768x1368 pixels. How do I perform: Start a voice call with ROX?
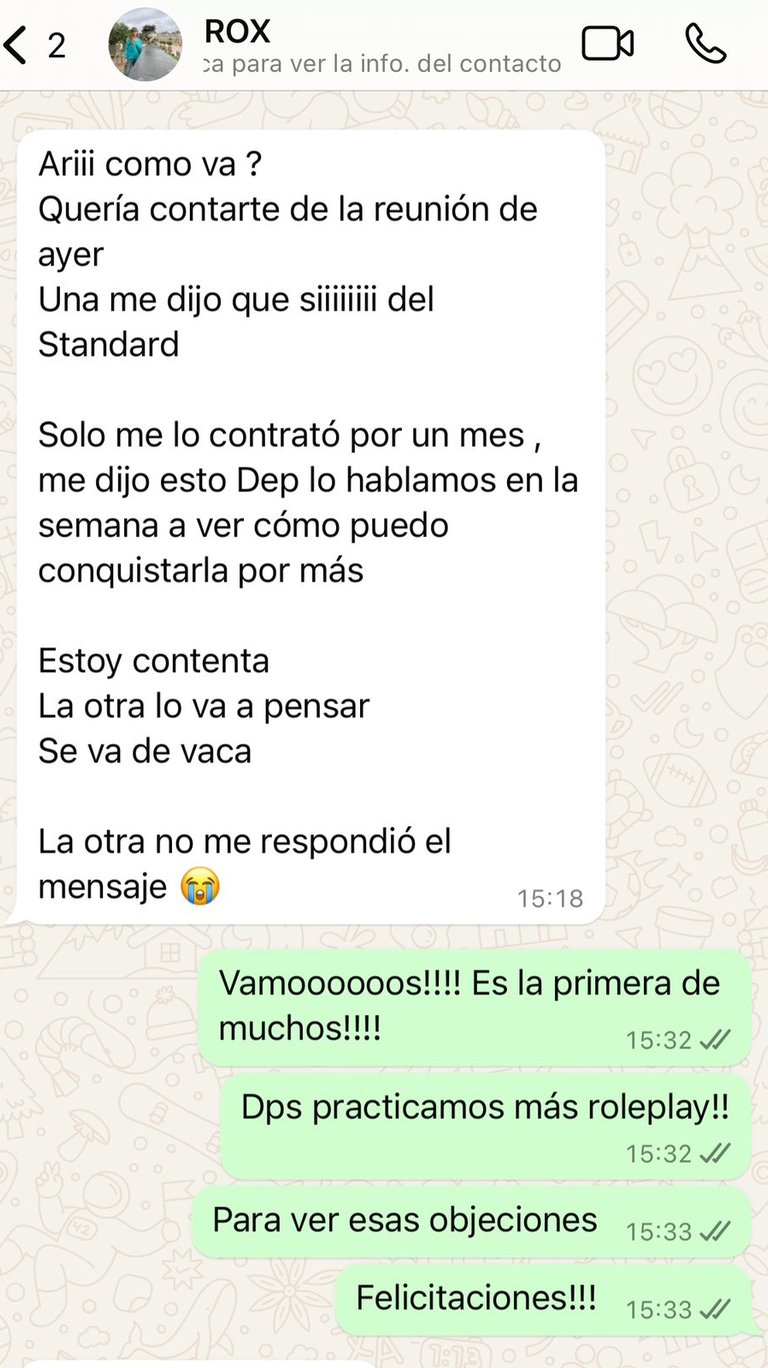tap(705, 44)
